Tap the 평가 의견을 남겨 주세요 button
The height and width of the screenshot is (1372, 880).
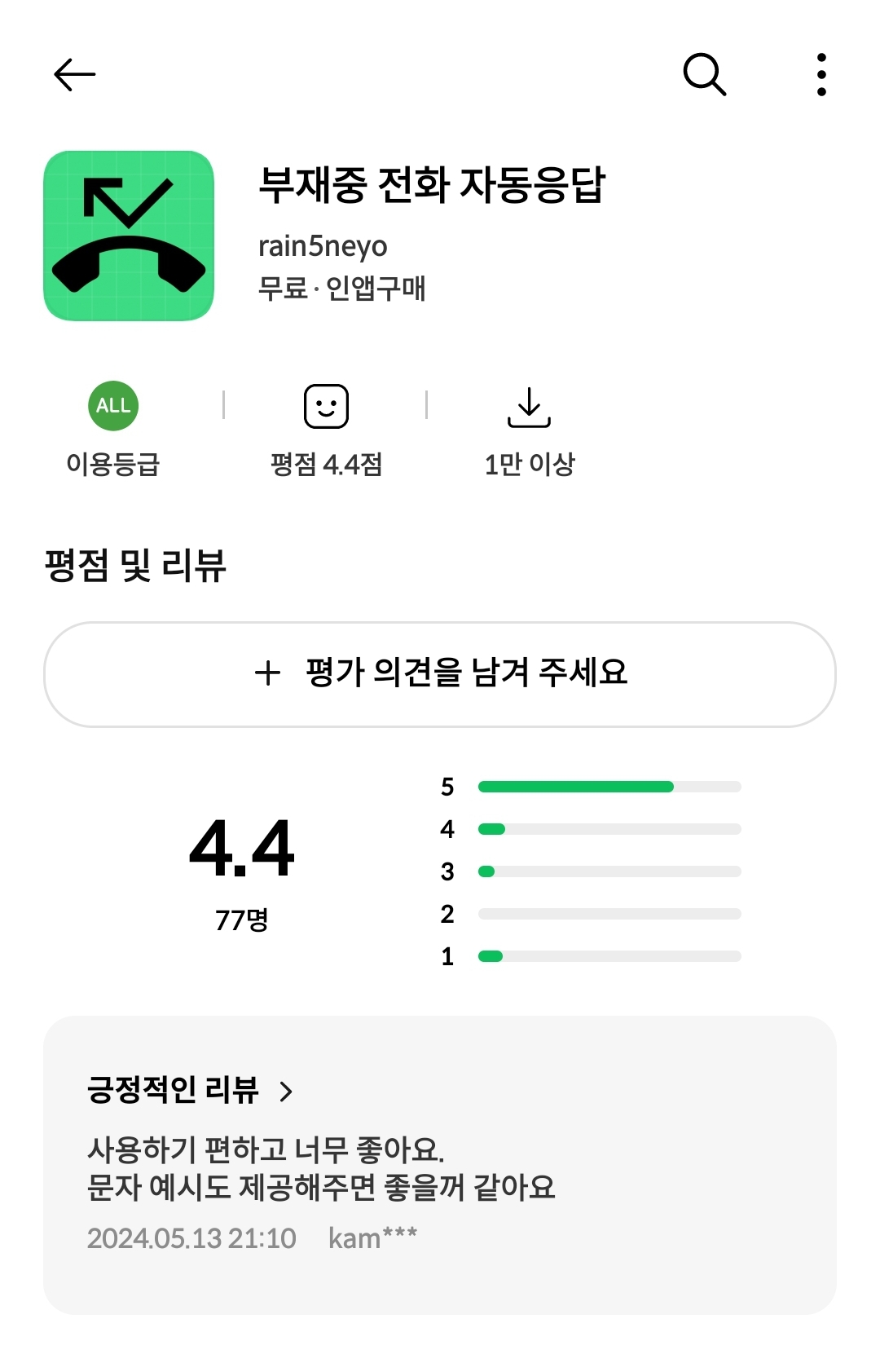pyautogui.click(x=440, y=673)
